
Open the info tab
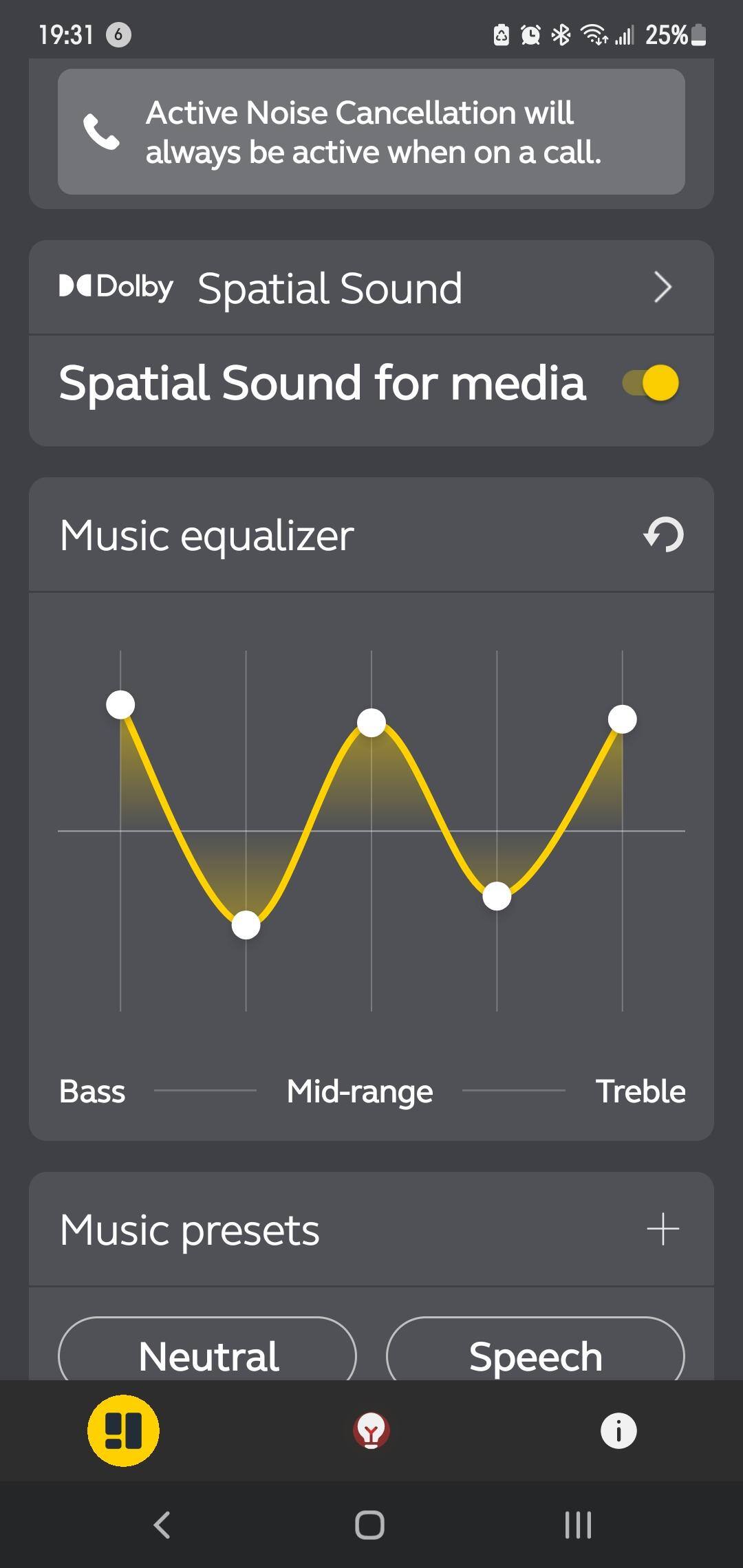[618, 1430]
